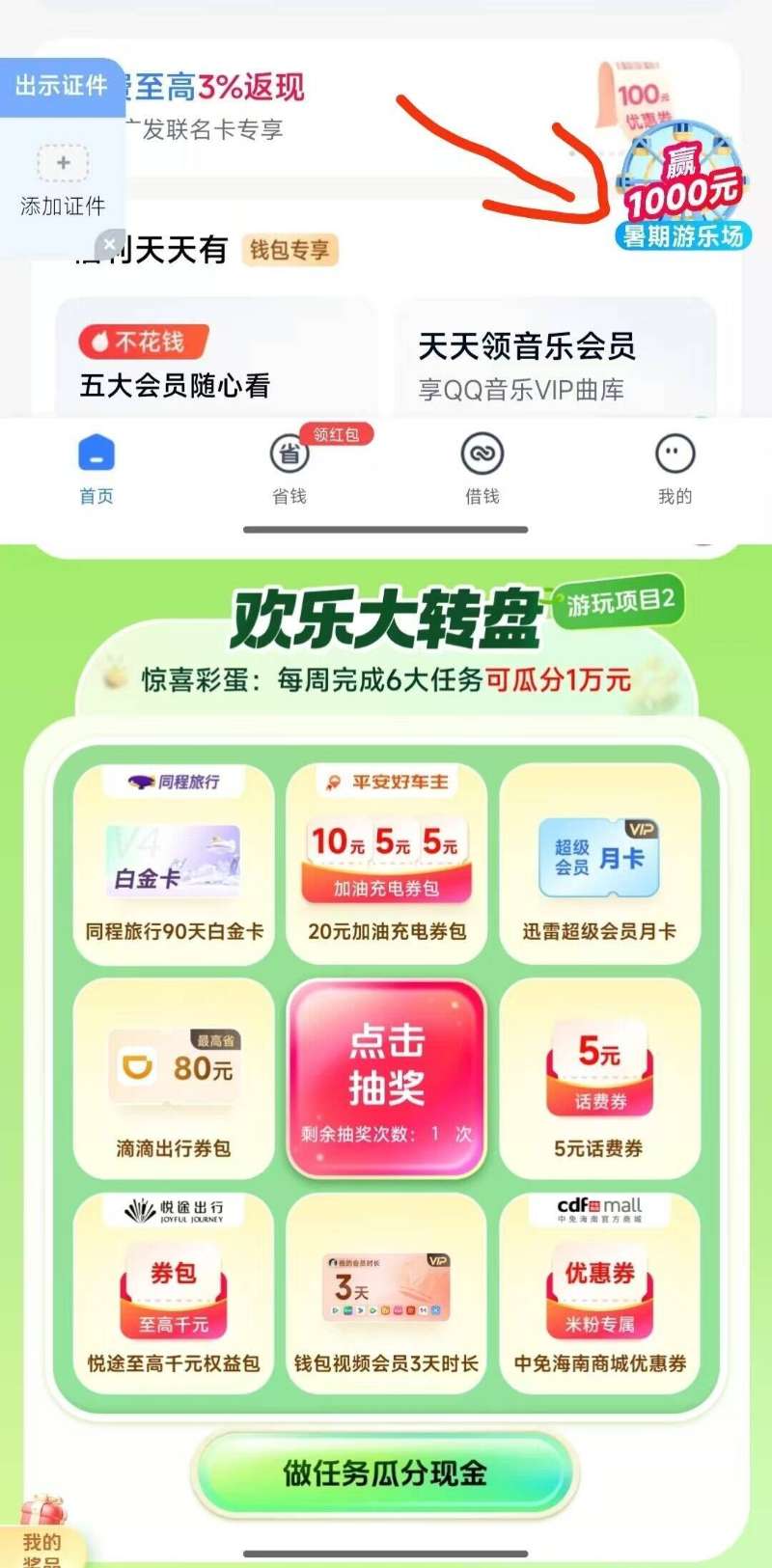Tap the 同程旅行 platinum card icon
Screen dimensions: 772x1568
tap(176, 857)
